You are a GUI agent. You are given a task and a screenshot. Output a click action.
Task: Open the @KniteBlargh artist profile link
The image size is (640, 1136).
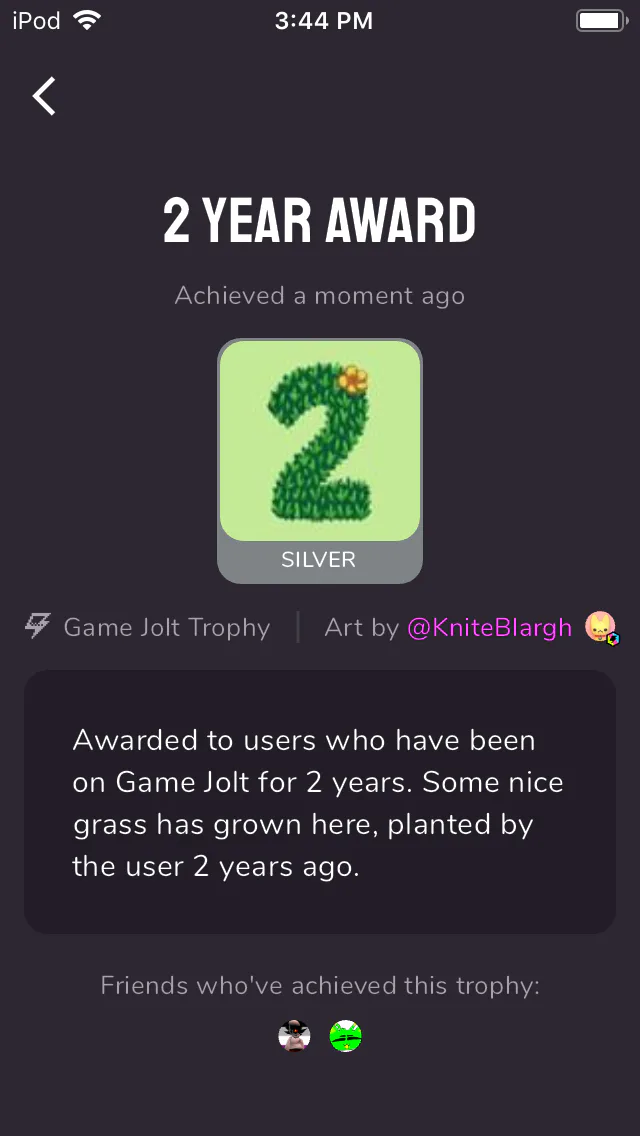coord(489,627)
